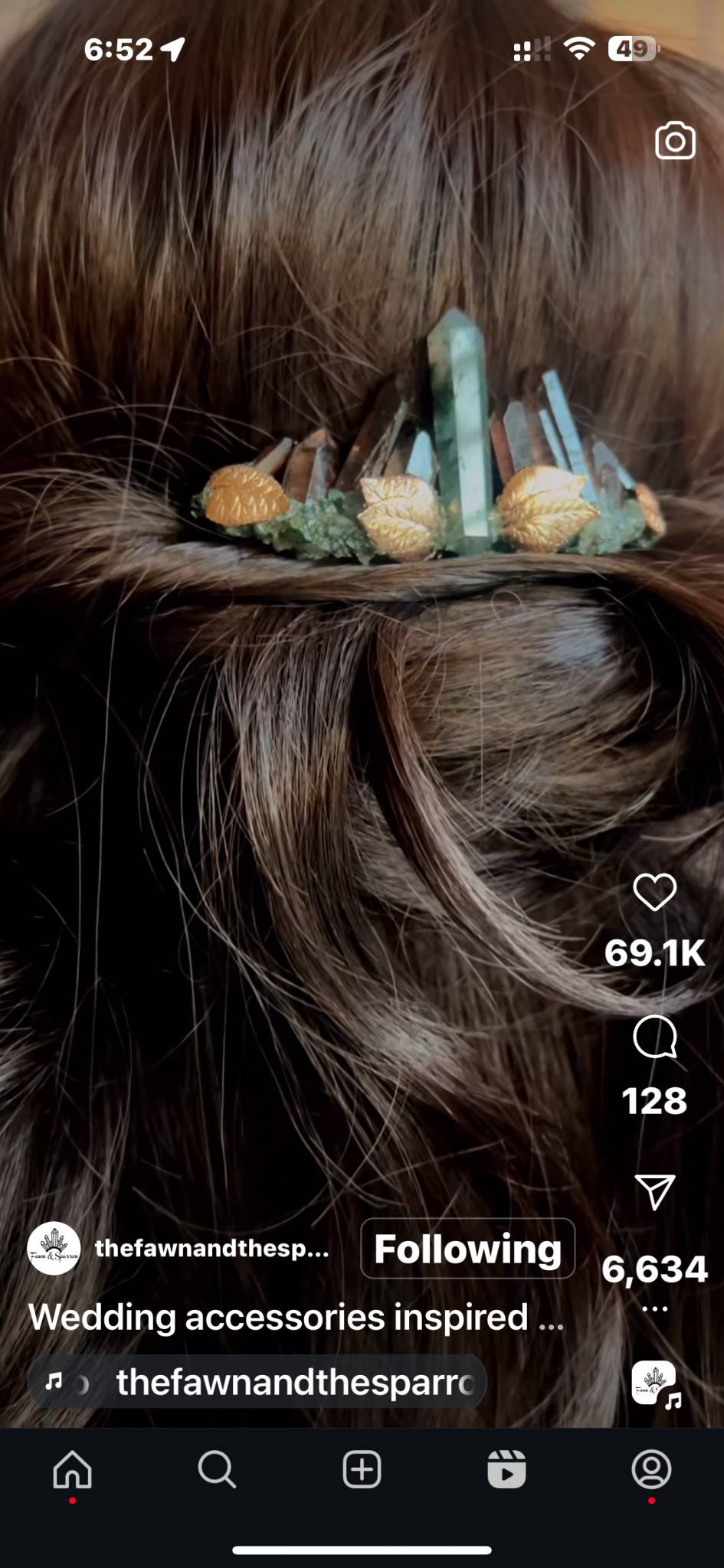Open thefawnandthesparrow profile from the avatar
The image size is (724, 1568).
tap(54, 1248)
